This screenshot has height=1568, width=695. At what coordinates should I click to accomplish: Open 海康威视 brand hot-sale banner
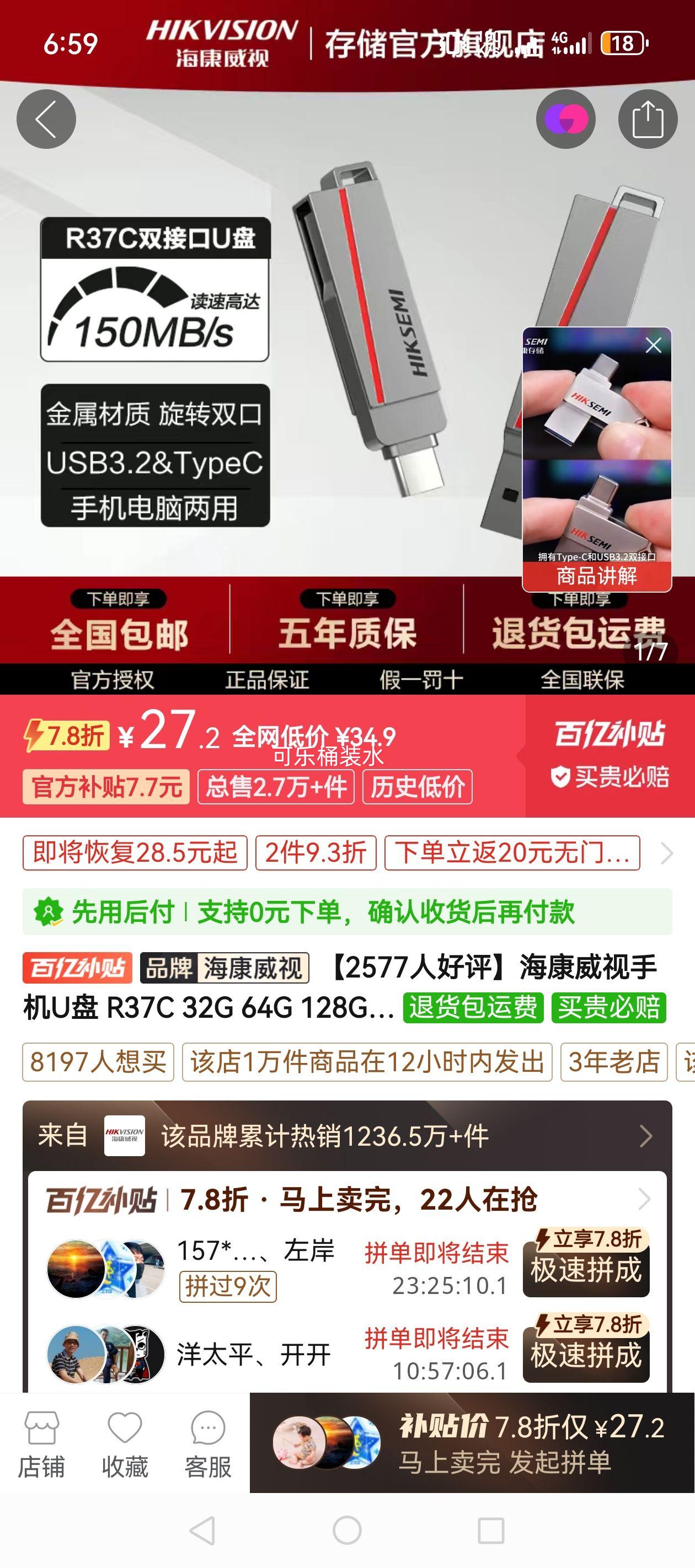[347, 1136]
